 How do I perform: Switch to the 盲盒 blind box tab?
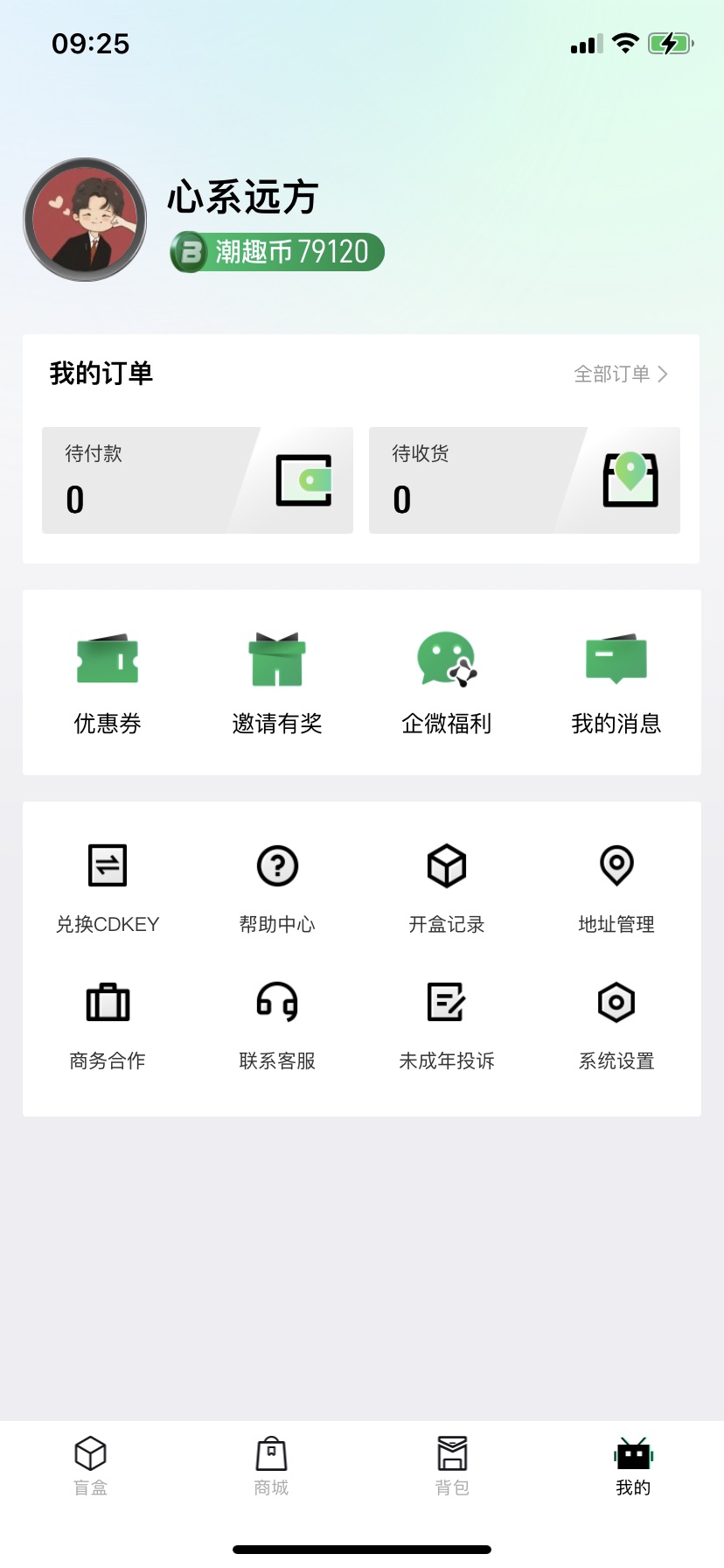[x=90, y=1459]
